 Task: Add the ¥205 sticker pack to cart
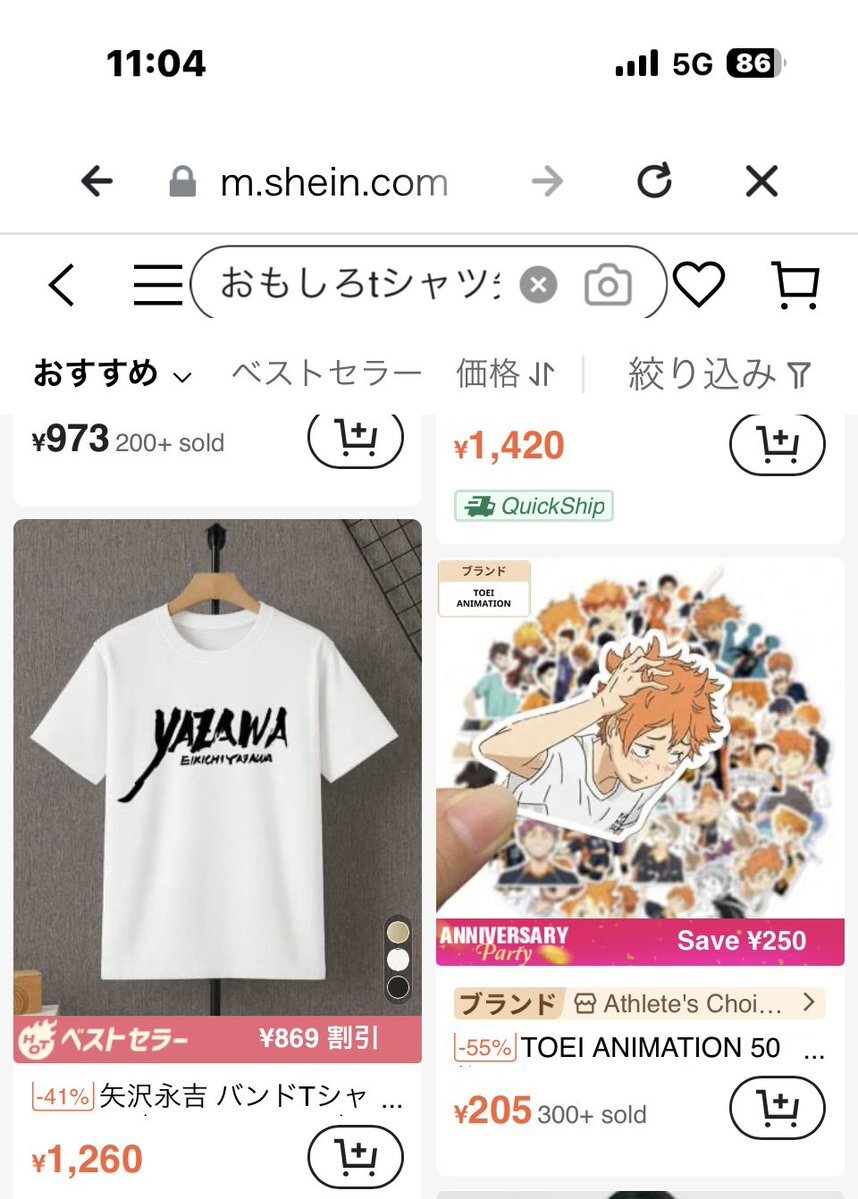tap(777, 1109)
